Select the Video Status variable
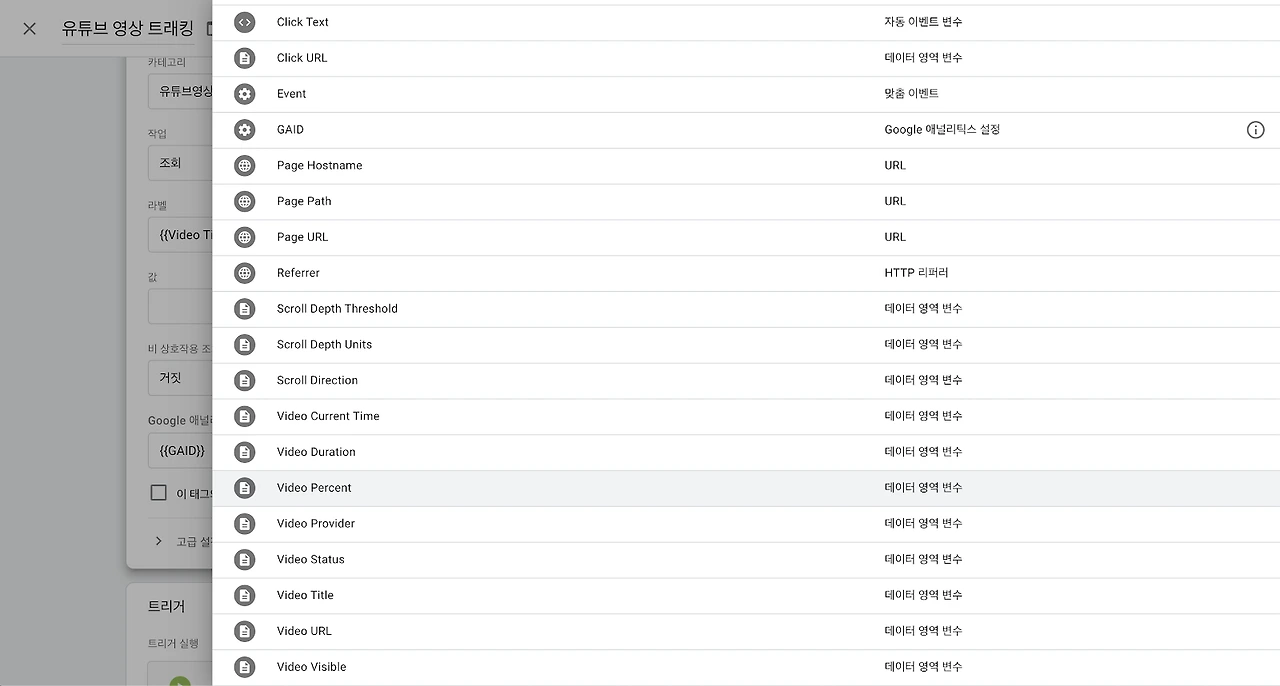The width and height of the screenshot is (1280, 686). pos(746,560)
